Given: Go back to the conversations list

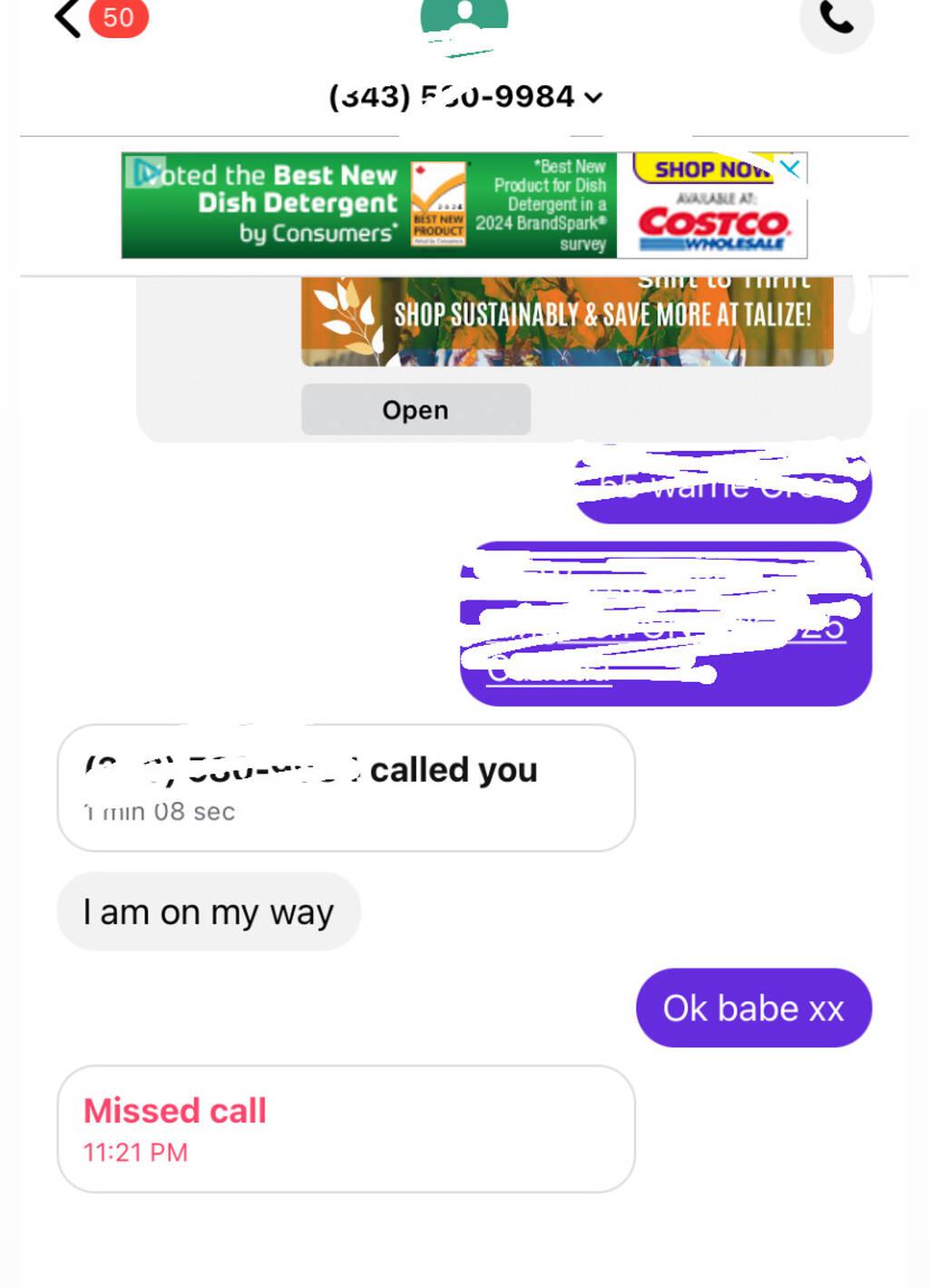Looking at the screenshot, I should pyautogui.click(x=68, y=18).
